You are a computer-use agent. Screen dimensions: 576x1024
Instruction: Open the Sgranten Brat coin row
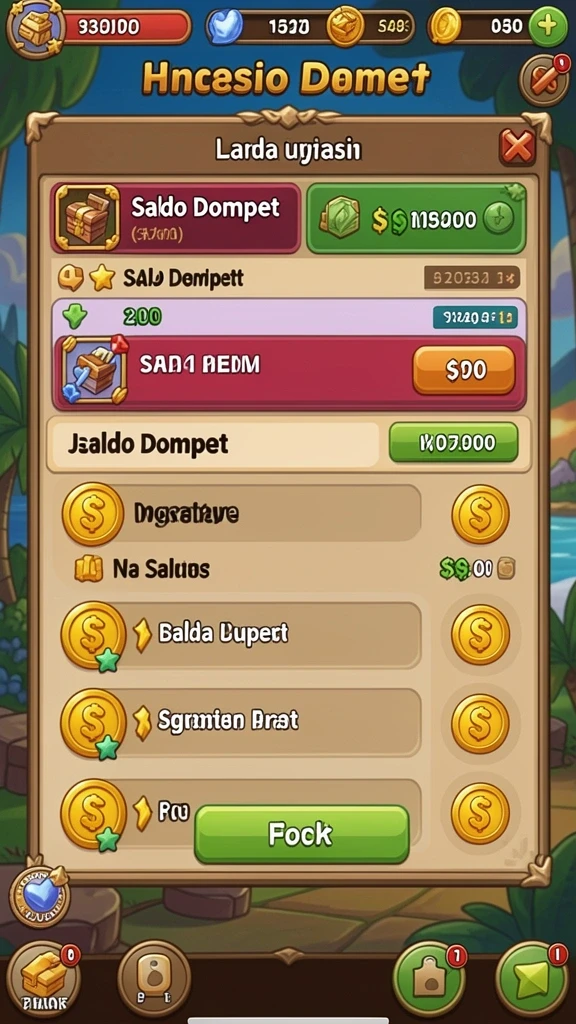(242, 722)
